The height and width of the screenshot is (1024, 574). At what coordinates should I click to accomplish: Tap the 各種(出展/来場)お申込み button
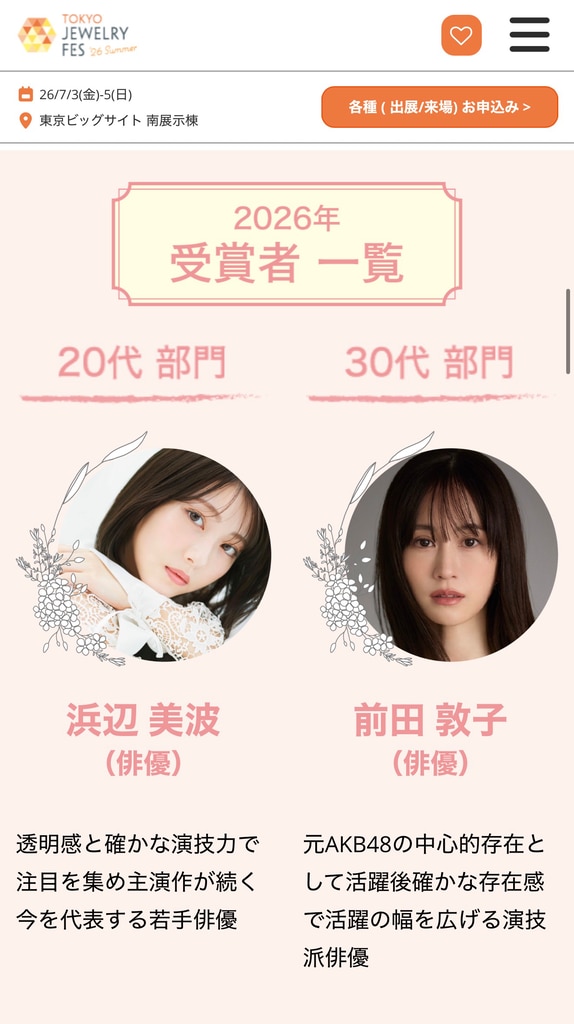point(439,107)
